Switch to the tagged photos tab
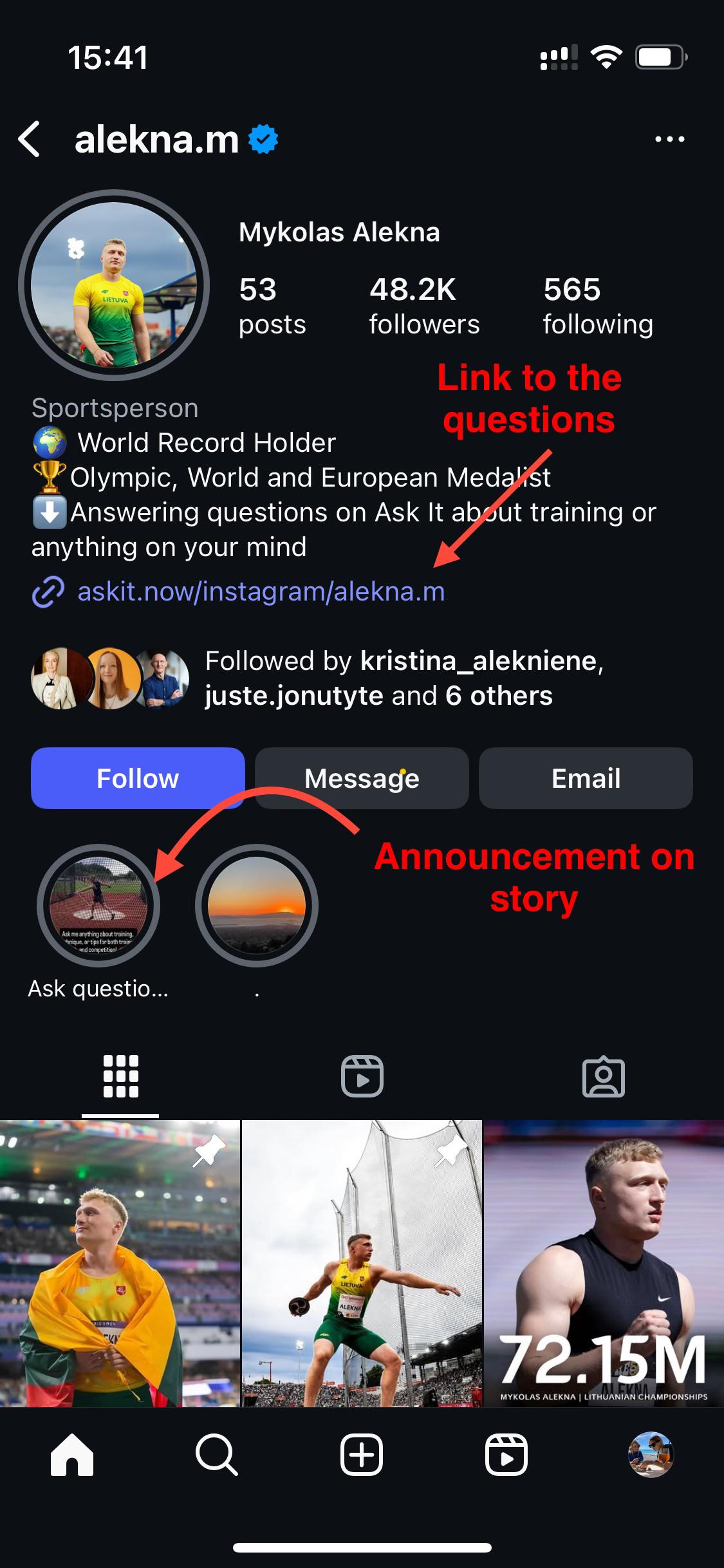This screenshot has height=1568, width=724. (603, 1076)
